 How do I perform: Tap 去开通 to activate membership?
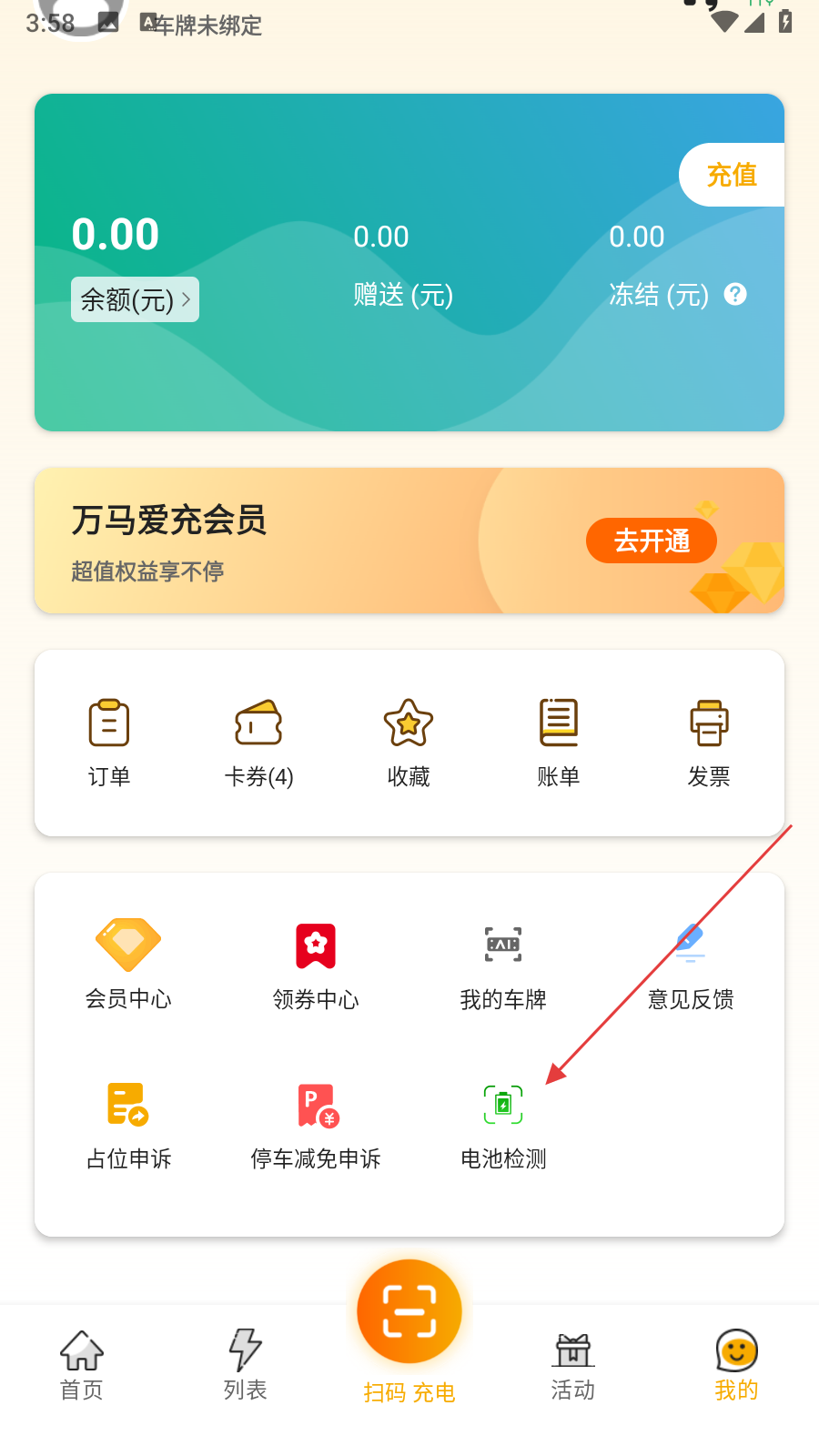[652, 541]
